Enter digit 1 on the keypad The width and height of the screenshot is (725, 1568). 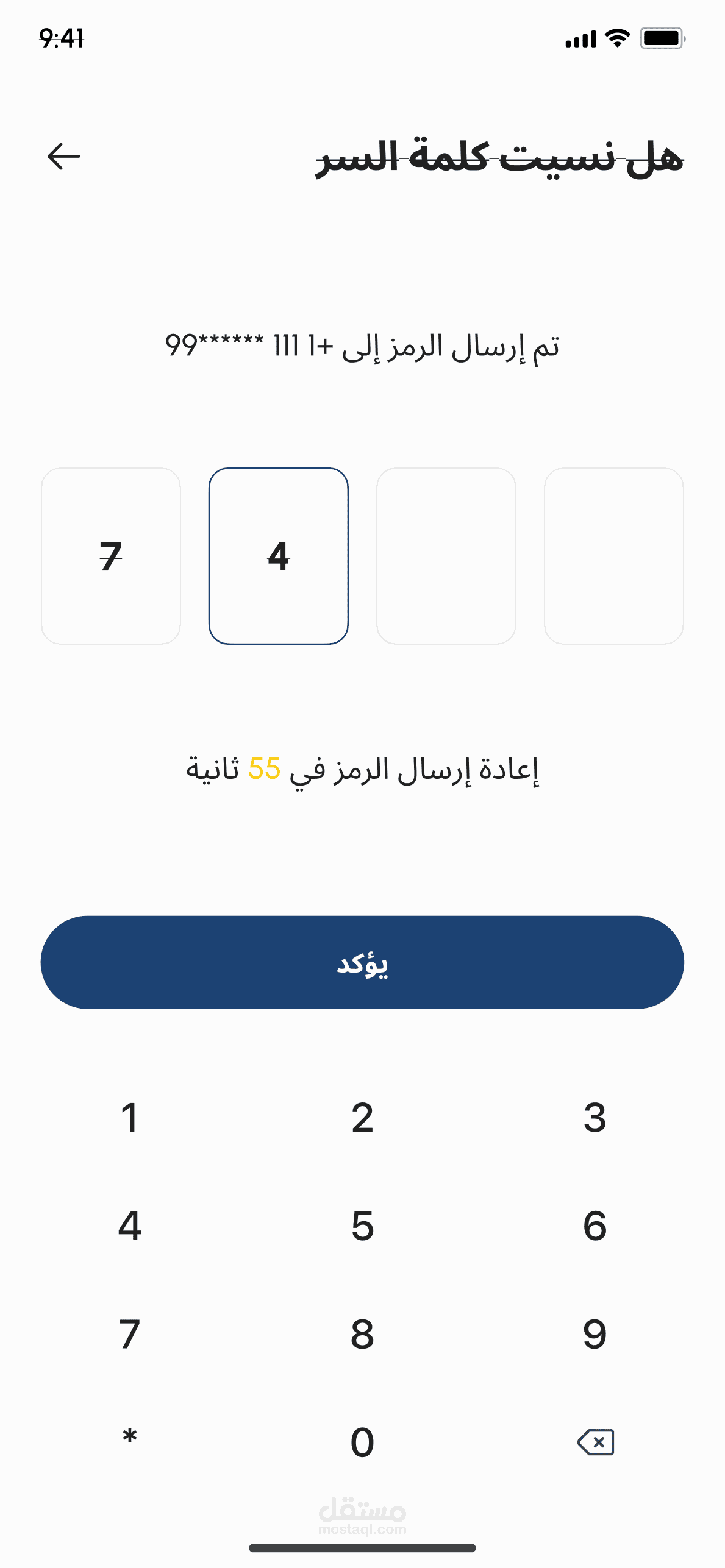pos(129,1118)
